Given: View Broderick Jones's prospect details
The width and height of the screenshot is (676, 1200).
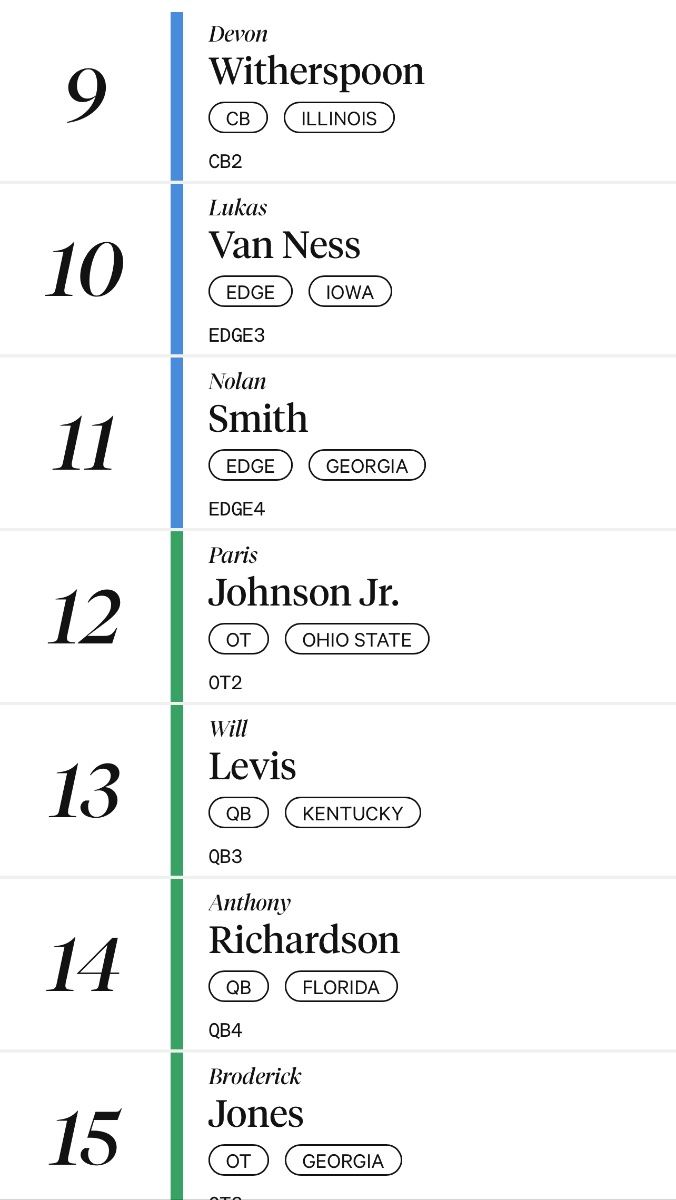Looking at the screenshot, I should coord(256,1114).
